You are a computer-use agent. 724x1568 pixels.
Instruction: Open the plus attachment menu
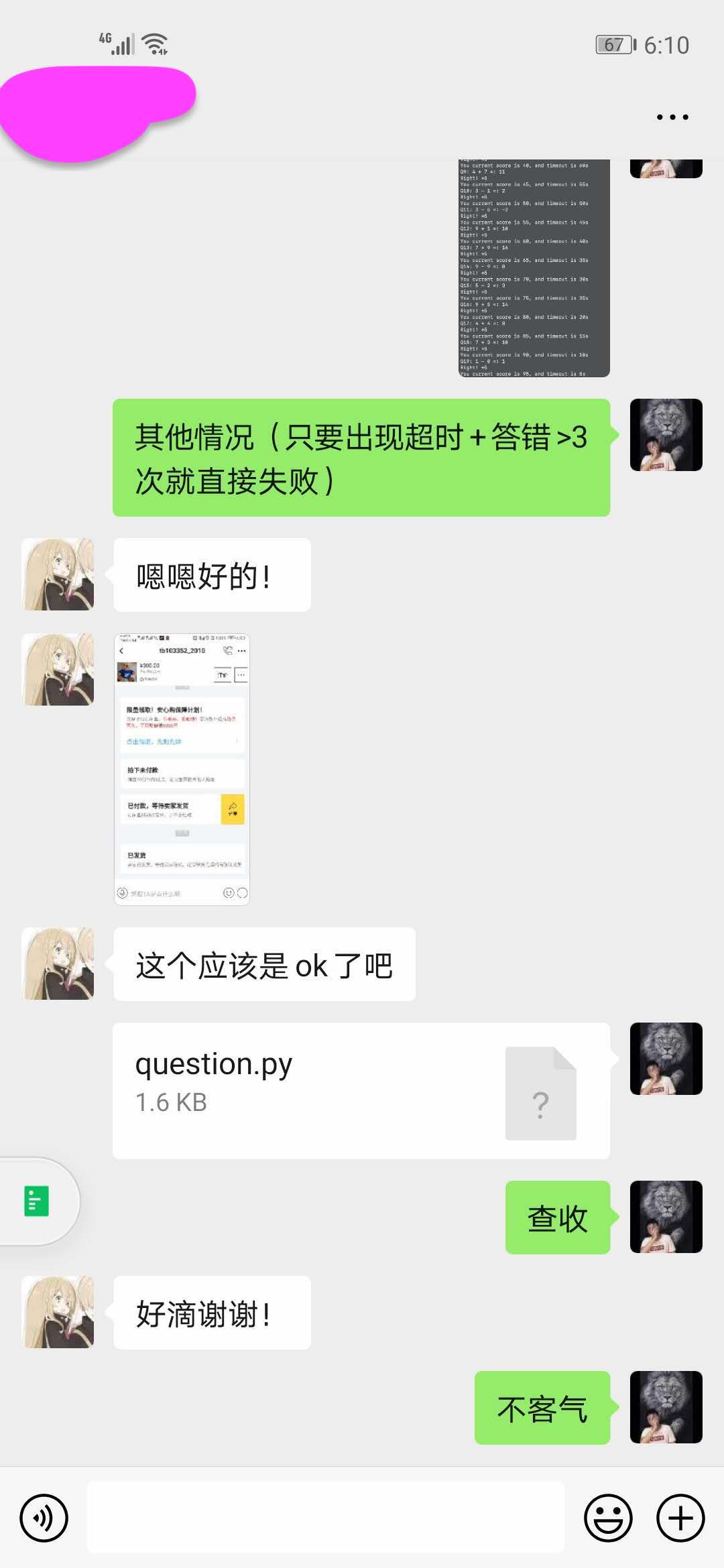[680, 1518]
